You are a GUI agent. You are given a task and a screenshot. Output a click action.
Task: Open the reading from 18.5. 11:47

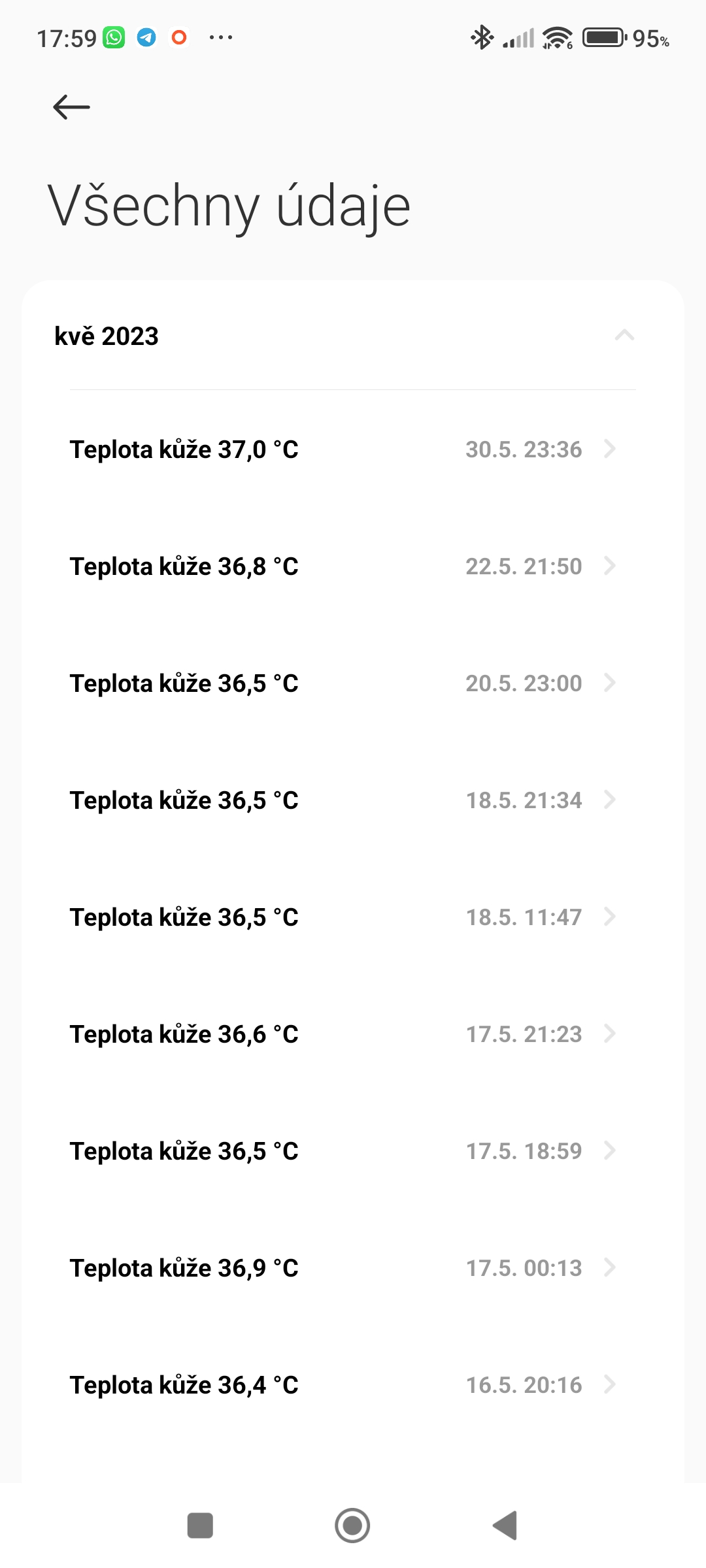[353, 917]
